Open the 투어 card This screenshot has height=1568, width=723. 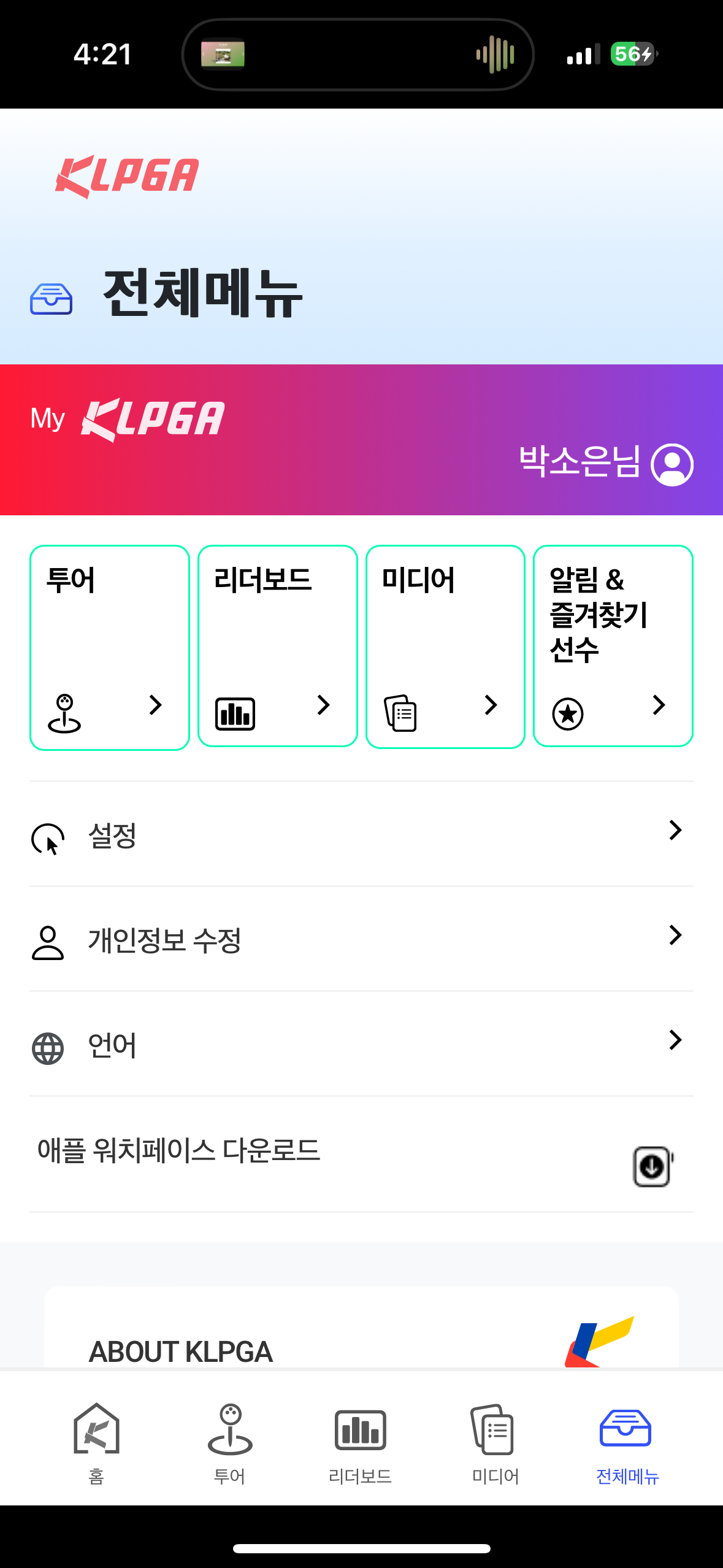coord(110,647)
